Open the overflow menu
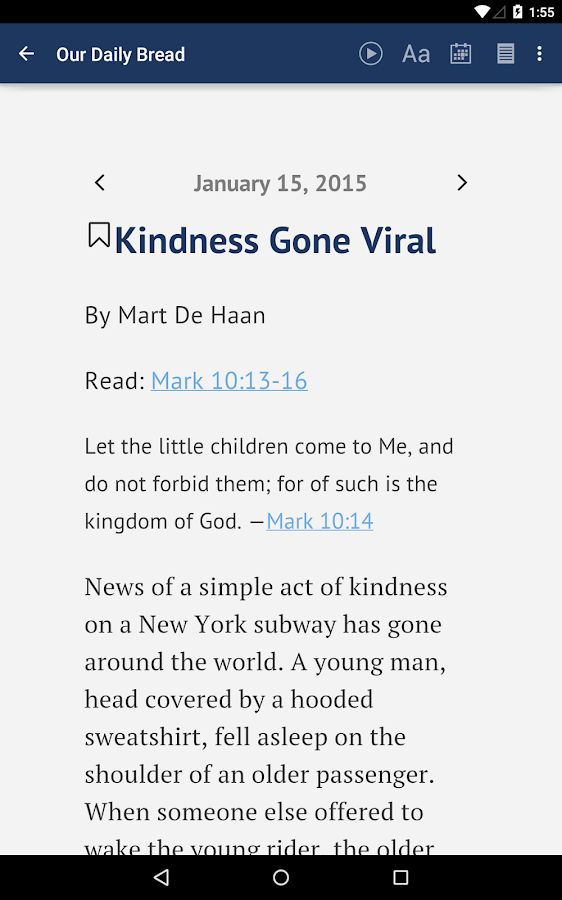562x900 pixels. point(539,54)
